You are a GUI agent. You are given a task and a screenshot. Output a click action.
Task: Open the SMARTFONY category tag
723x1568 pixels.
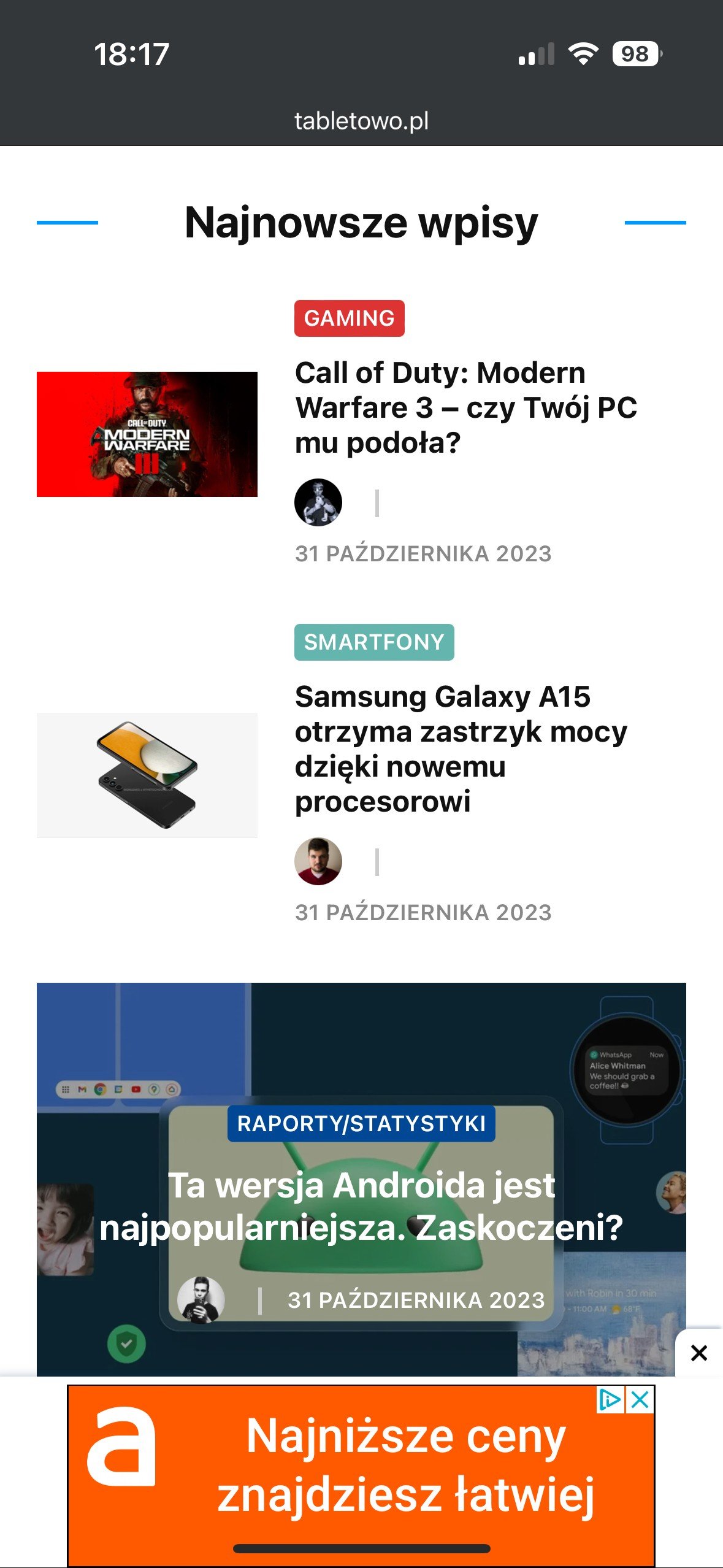374,642
